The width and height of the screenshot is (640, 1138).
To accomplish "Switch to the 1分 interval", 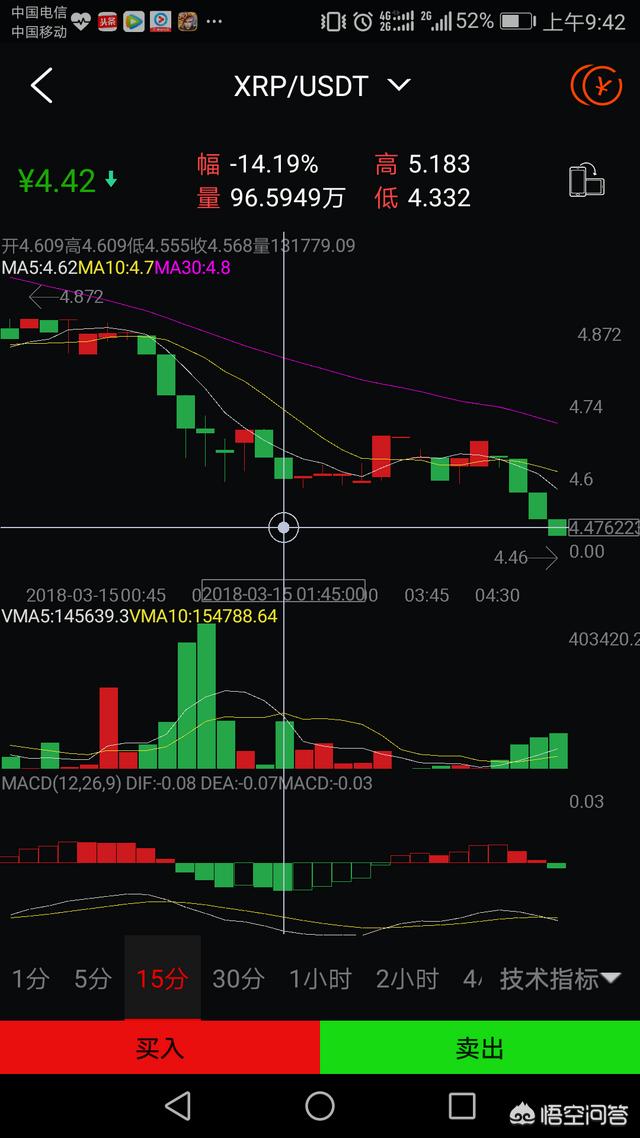I will click(x=30, y=979).
